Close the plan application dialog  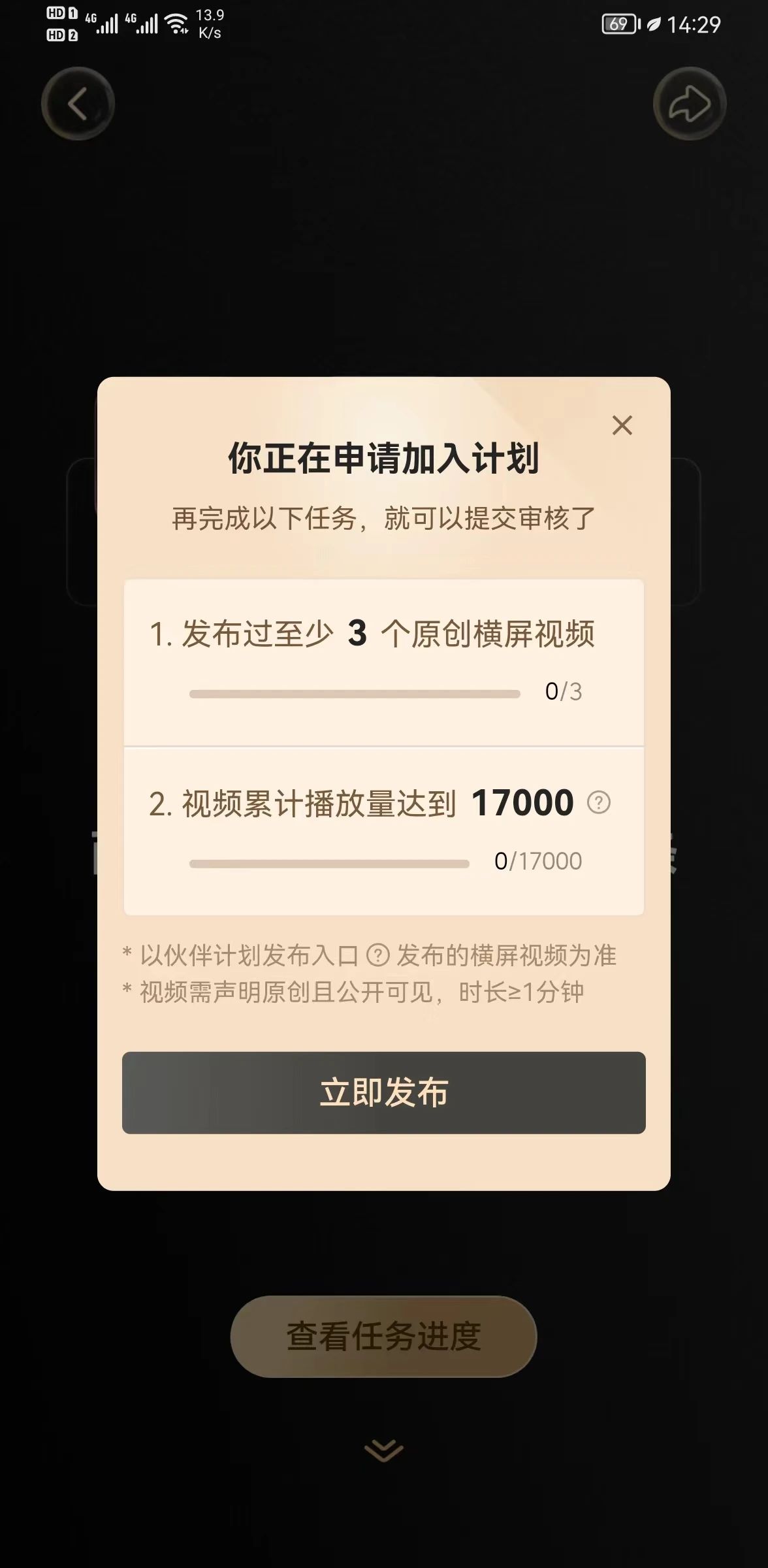coord(622,425)
